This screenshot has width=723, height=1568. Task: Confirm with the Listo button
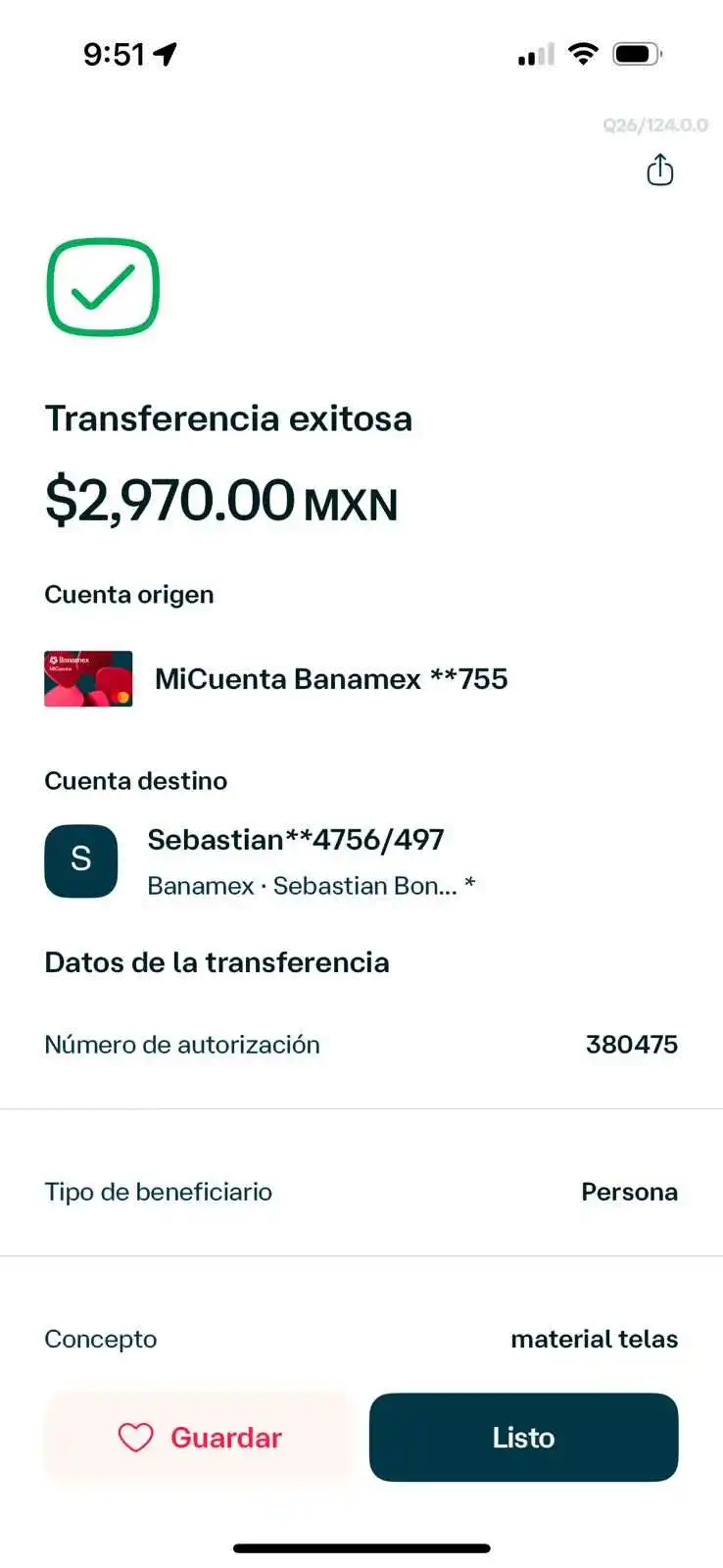[x=523, y=1437]
